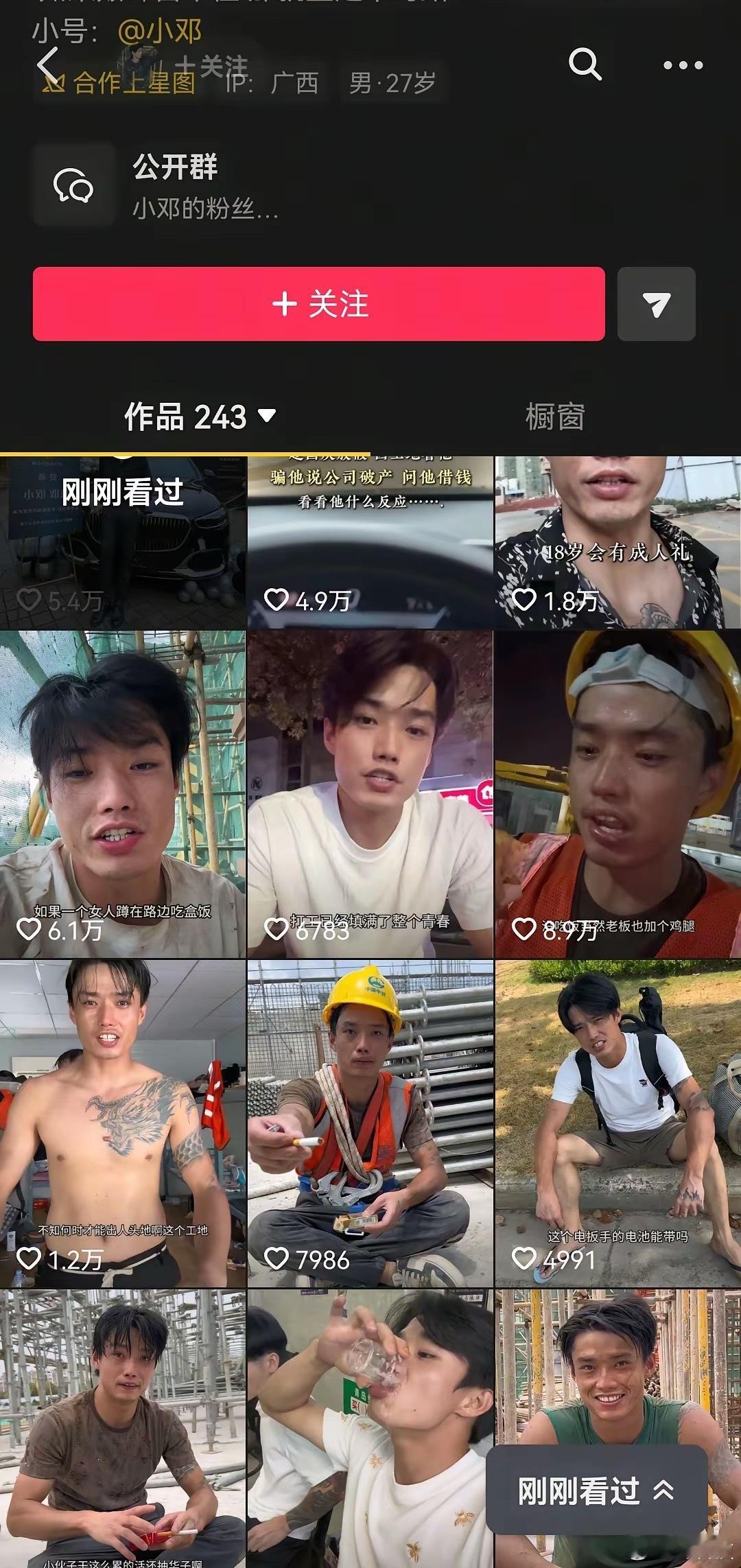Screen dimensions: 741x1568
Task: Open the three-dot overflow menu
Action: tap(682, 66)
